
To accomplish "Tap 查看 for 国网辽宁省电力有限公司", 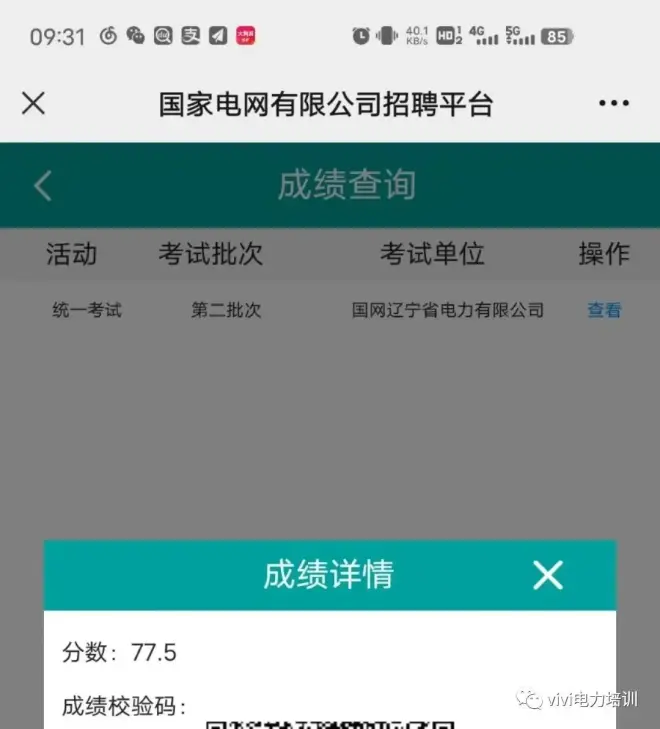I will click(604, 310).
